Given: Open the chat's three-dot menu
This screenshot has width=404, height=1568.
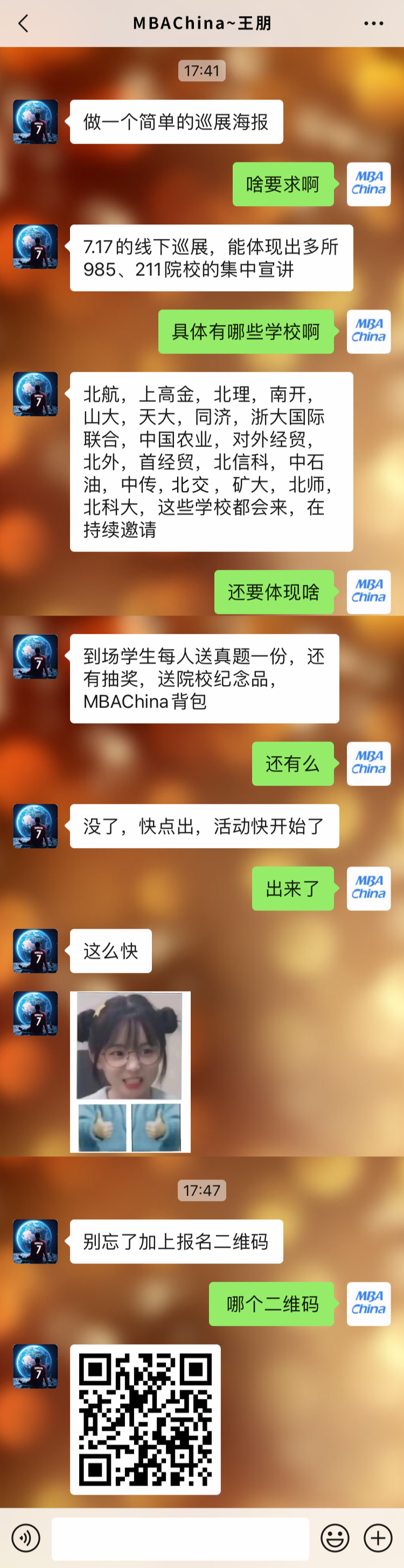Looking at the screenshot, I should tap(373, 24).
